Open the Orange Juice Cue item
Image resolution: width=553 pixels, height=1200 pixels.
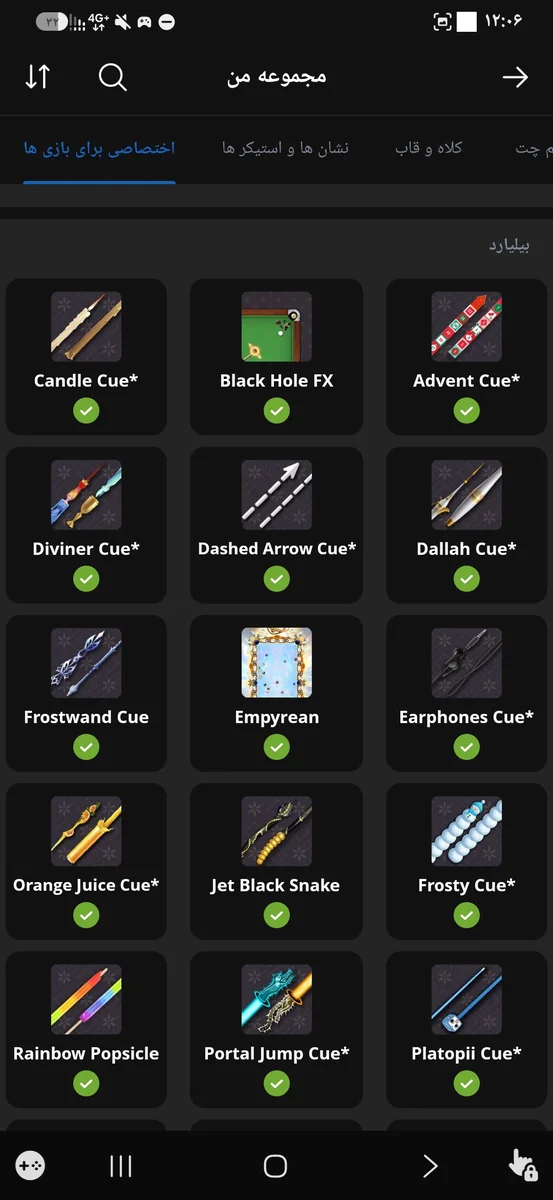point(86,860)
